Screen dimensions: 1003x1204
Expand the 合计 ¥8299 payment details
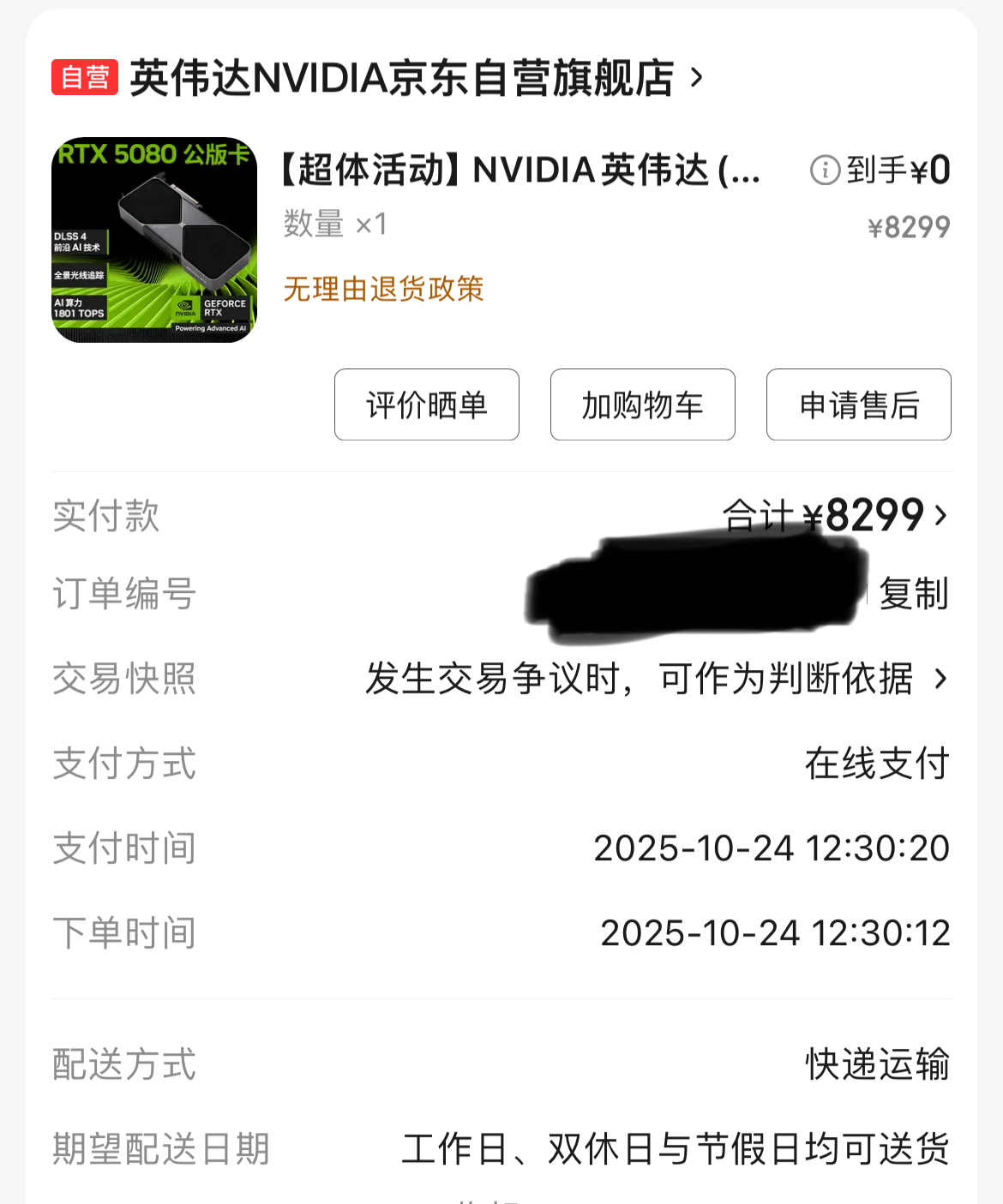click(837, 515)
